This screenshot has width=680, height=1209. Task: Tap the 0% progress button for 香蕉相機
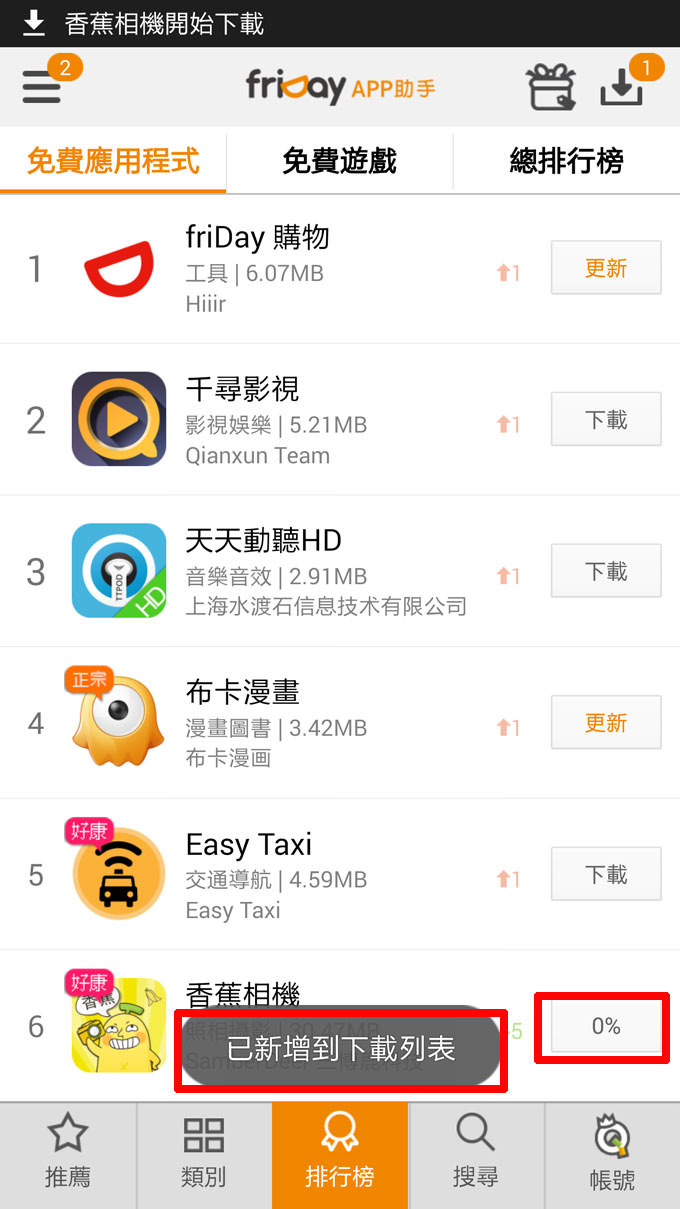point(606,1026)
